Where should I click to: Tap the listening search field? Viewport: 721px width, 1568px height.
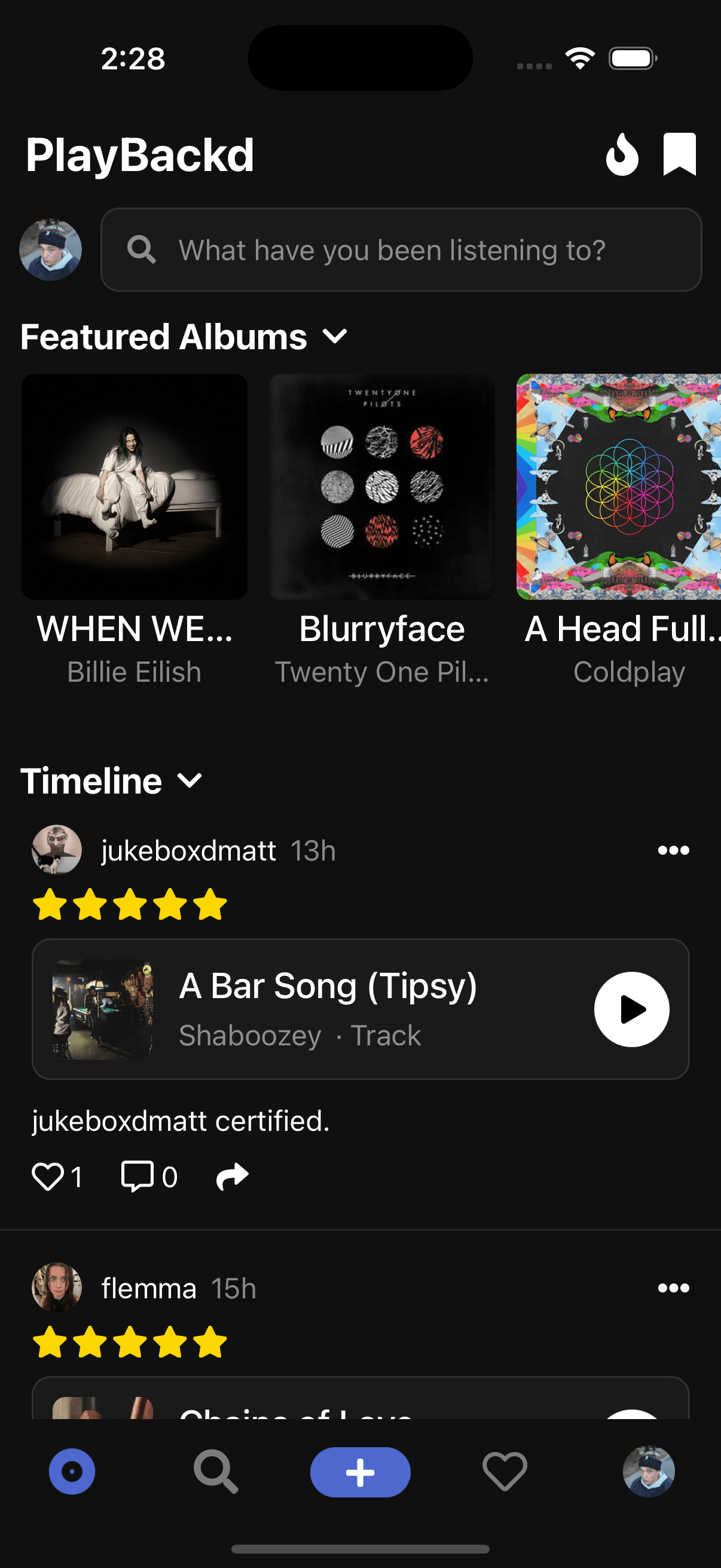tap(401, 250)
